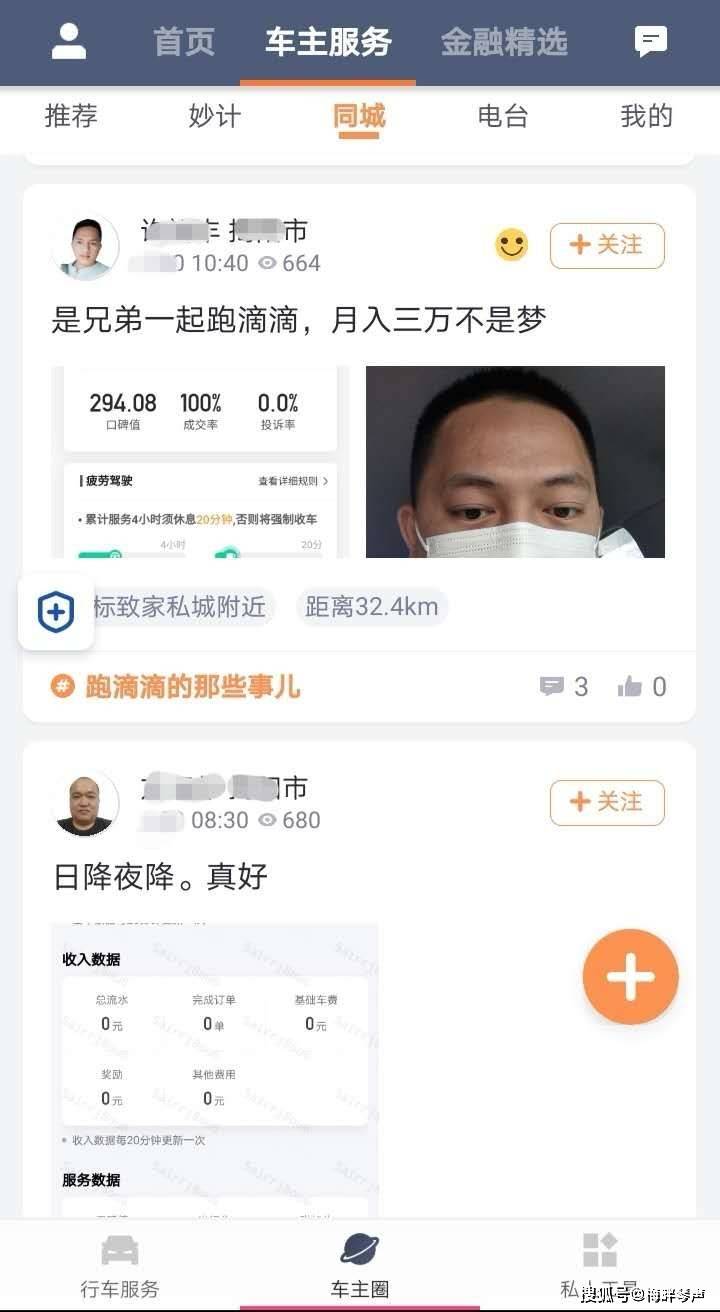The height and width of the screenshot is (1312, 720).
Task: Switch to the 首页 tab
Action: 184,42
